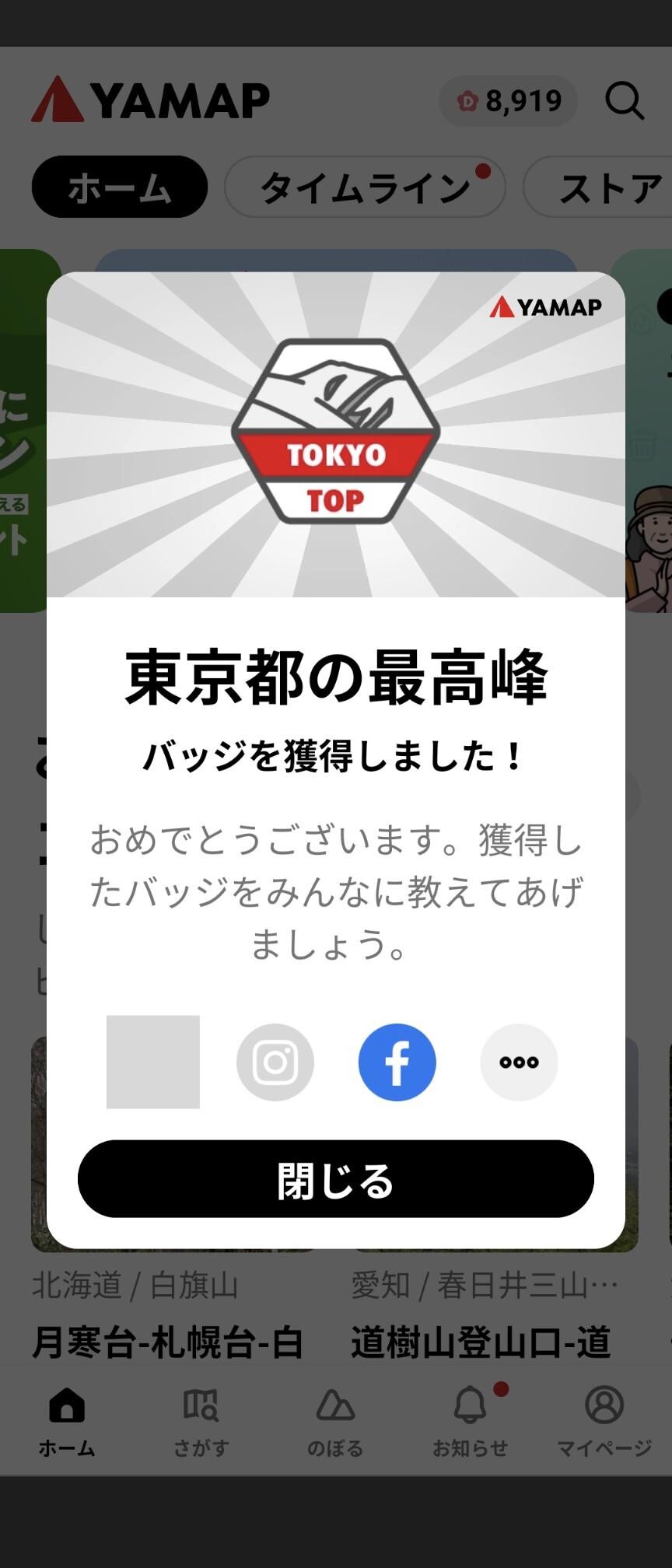Close the badge popup with 閉じる

(x=336, y=1179)
